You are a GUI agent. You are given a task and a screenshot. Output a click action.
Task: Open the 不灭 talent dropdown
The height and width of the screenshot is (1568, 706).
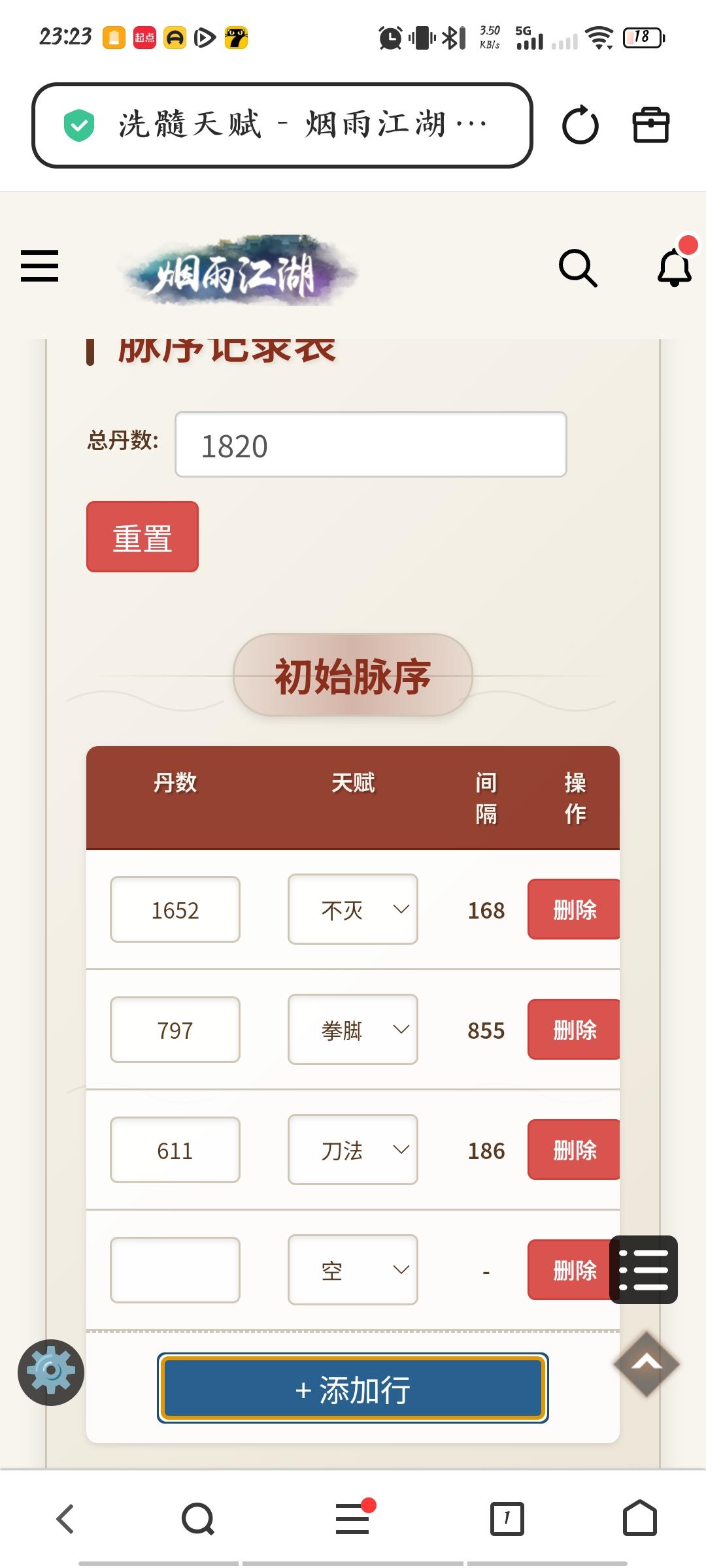pyautogui.click(x=352, y=909)
